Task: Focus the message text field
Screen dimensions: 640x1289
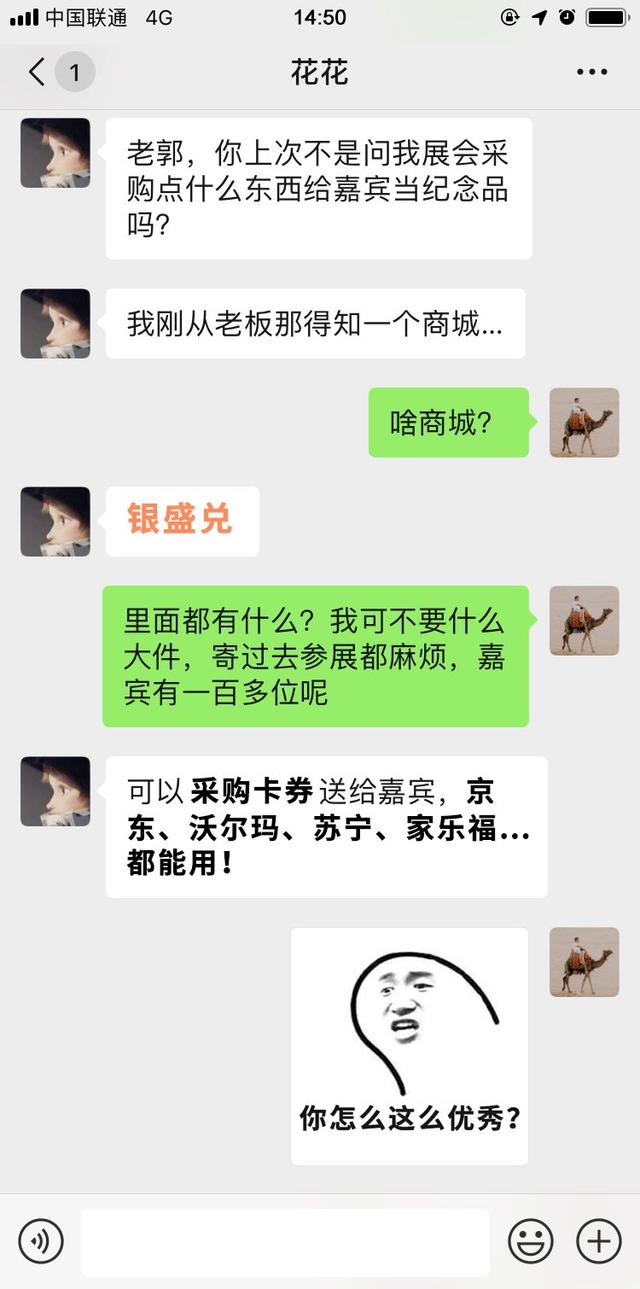Action: [285, 1242]
